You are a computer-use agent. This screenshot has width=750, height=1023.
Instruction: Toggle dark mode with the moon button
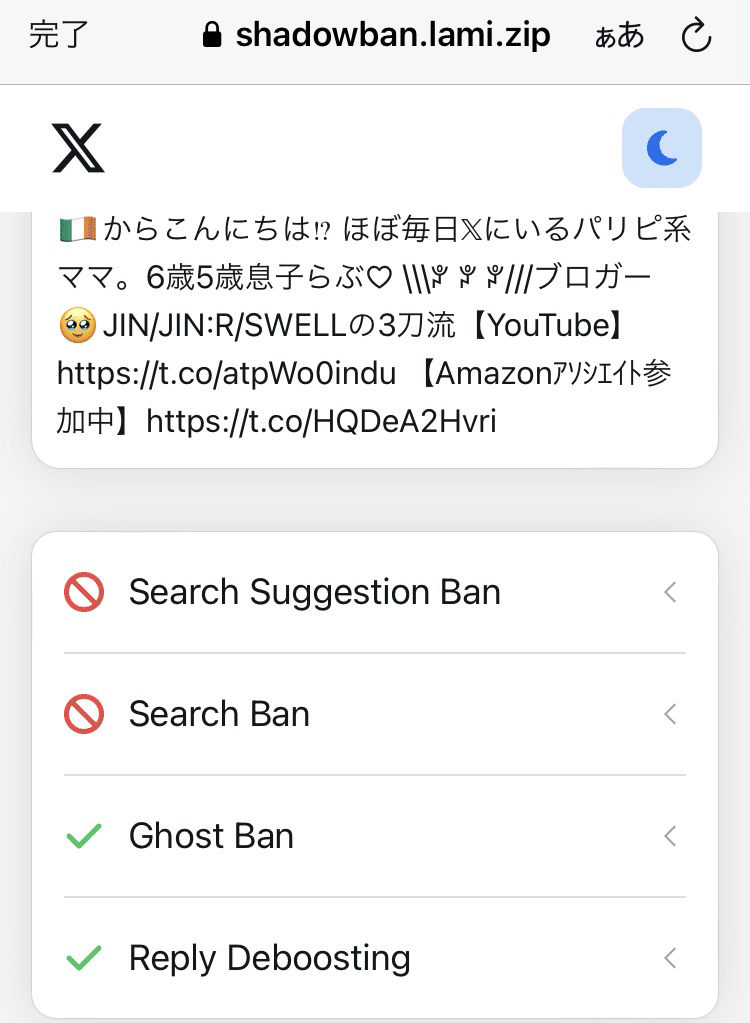click(662, 147)
